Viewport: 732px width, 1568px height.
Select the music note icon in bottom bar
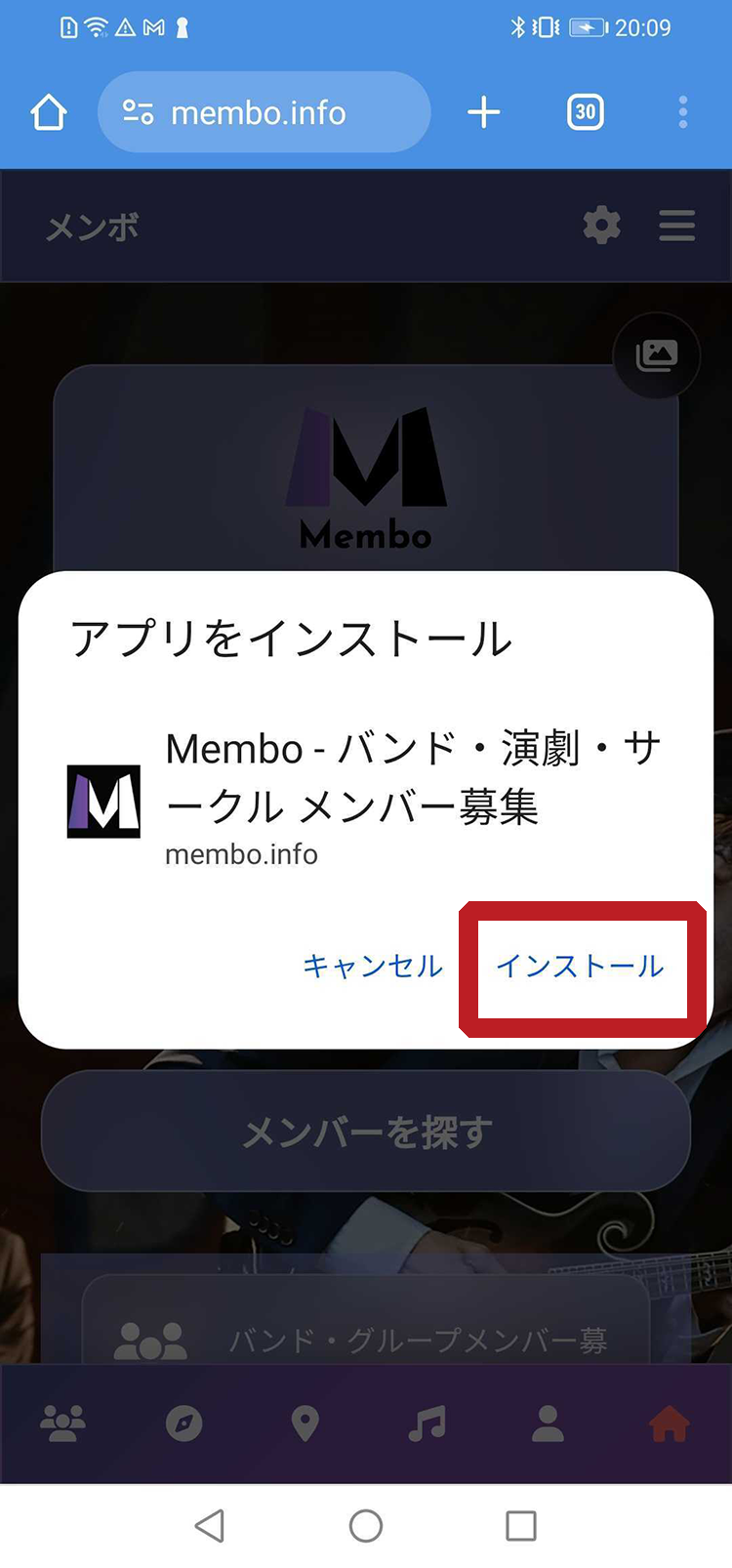[427, 1424]
